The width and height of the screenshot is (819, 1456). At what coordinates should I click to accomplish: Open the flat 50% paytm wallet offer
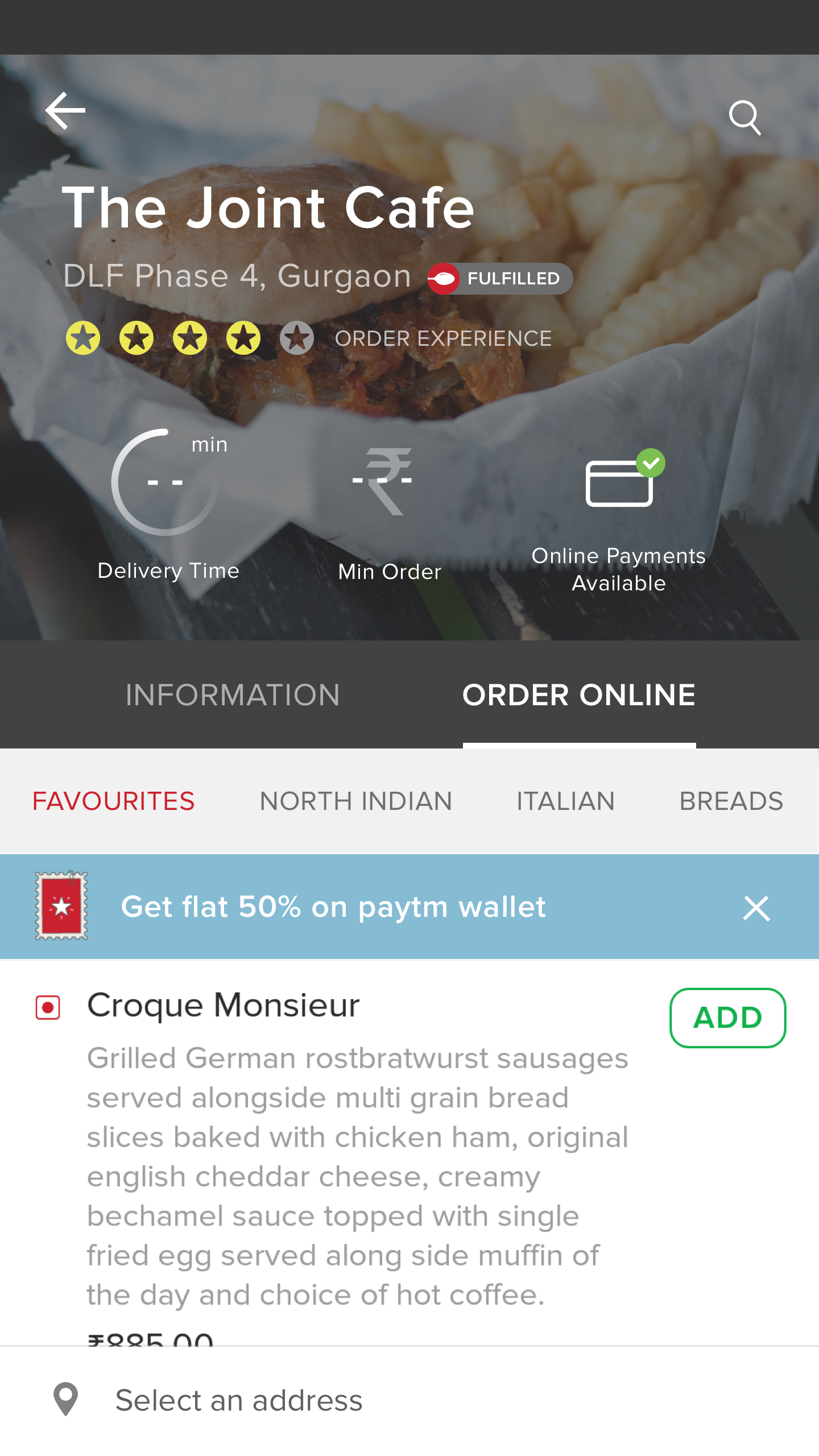point(333,907)
